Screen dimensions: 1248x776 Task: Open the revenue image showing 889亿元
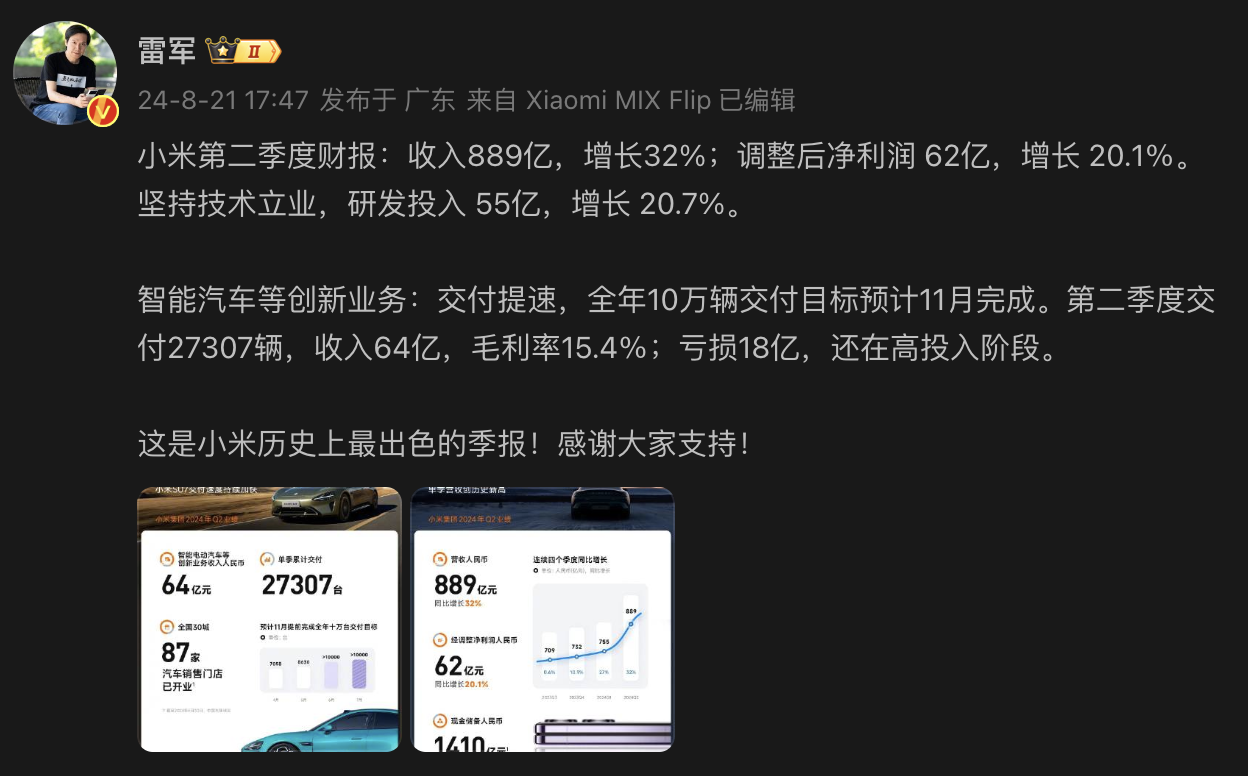point(543,619)
